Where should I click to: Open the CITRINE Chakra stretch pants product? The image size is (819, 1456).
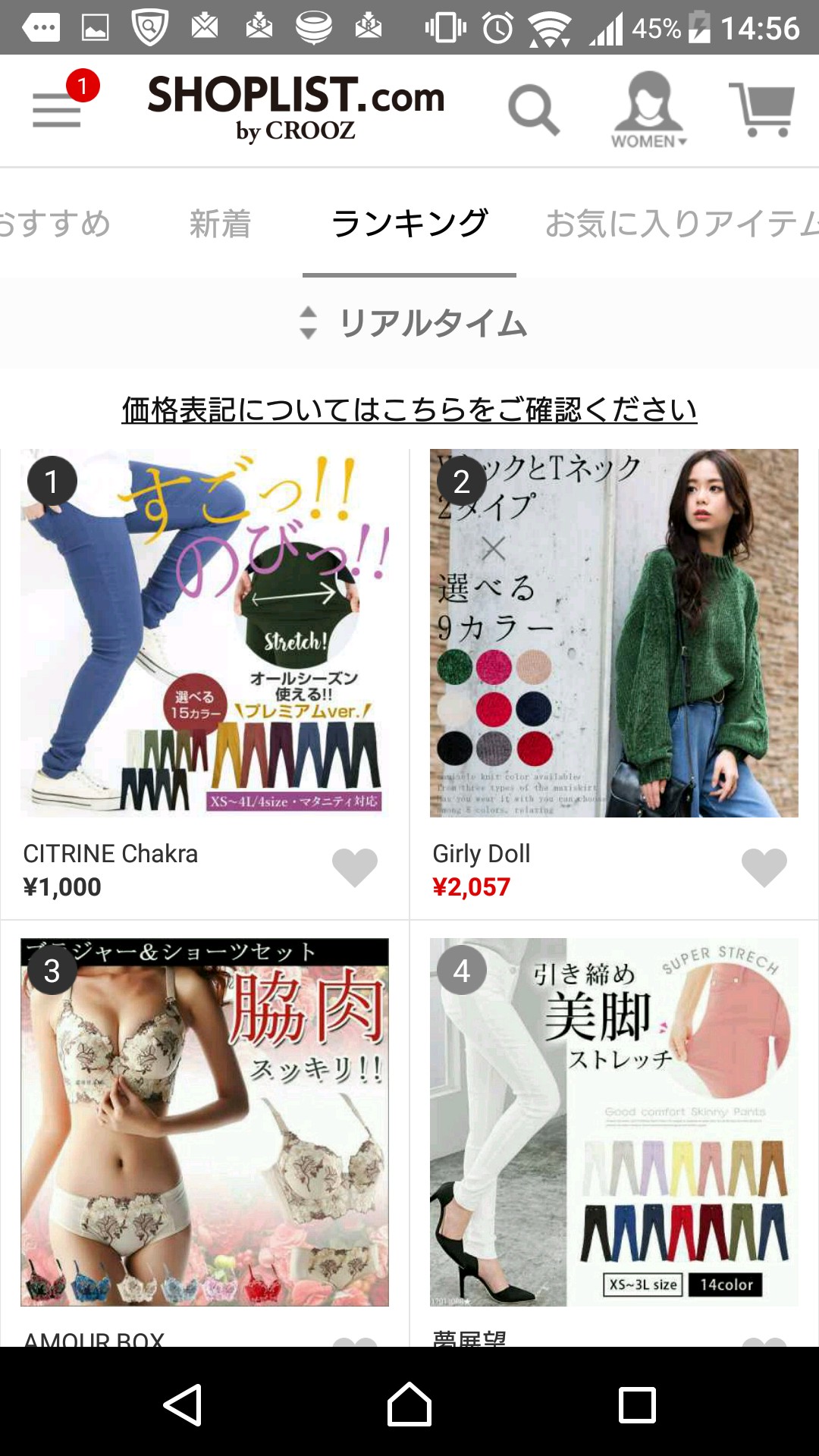(205, 633)
